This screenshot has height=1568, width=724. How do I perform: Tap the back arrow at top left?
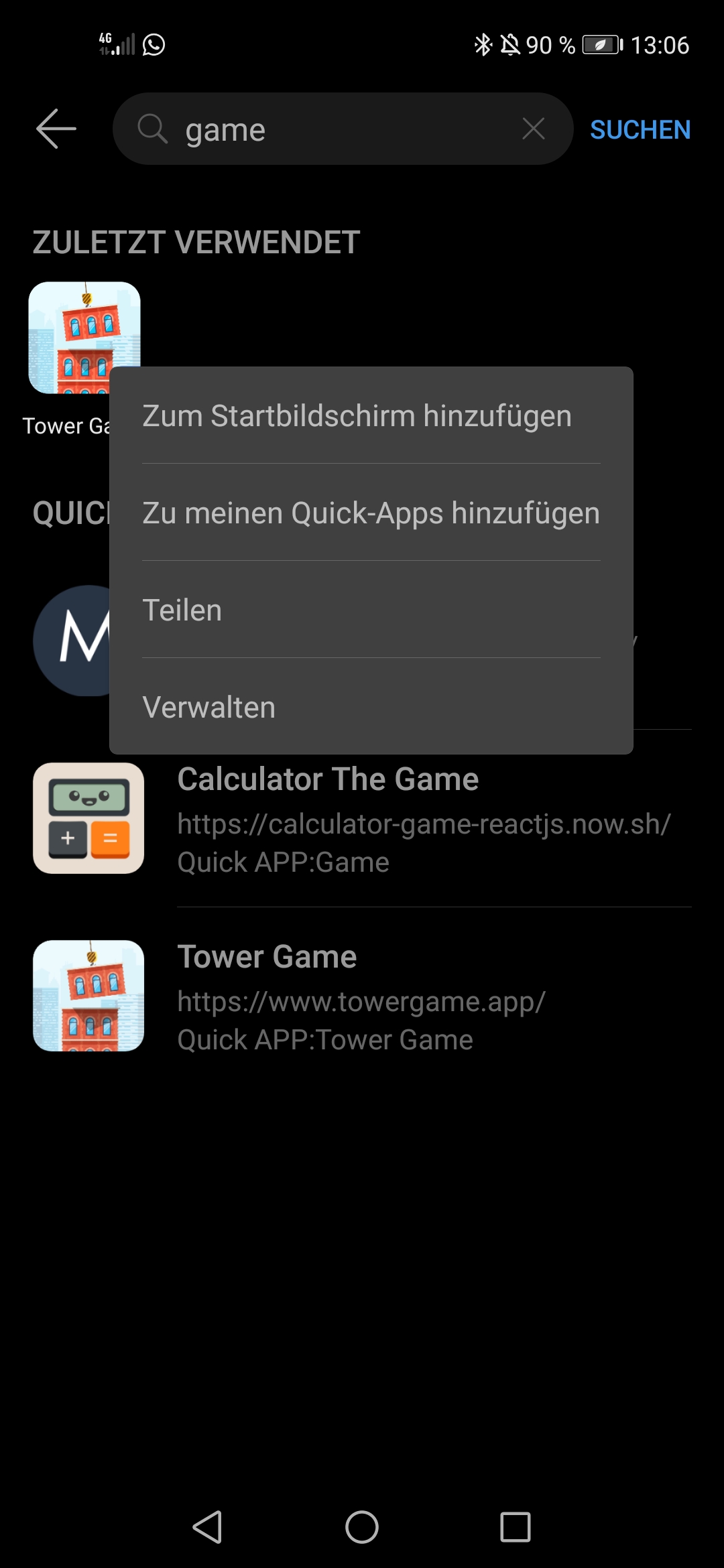click(56, 128)
